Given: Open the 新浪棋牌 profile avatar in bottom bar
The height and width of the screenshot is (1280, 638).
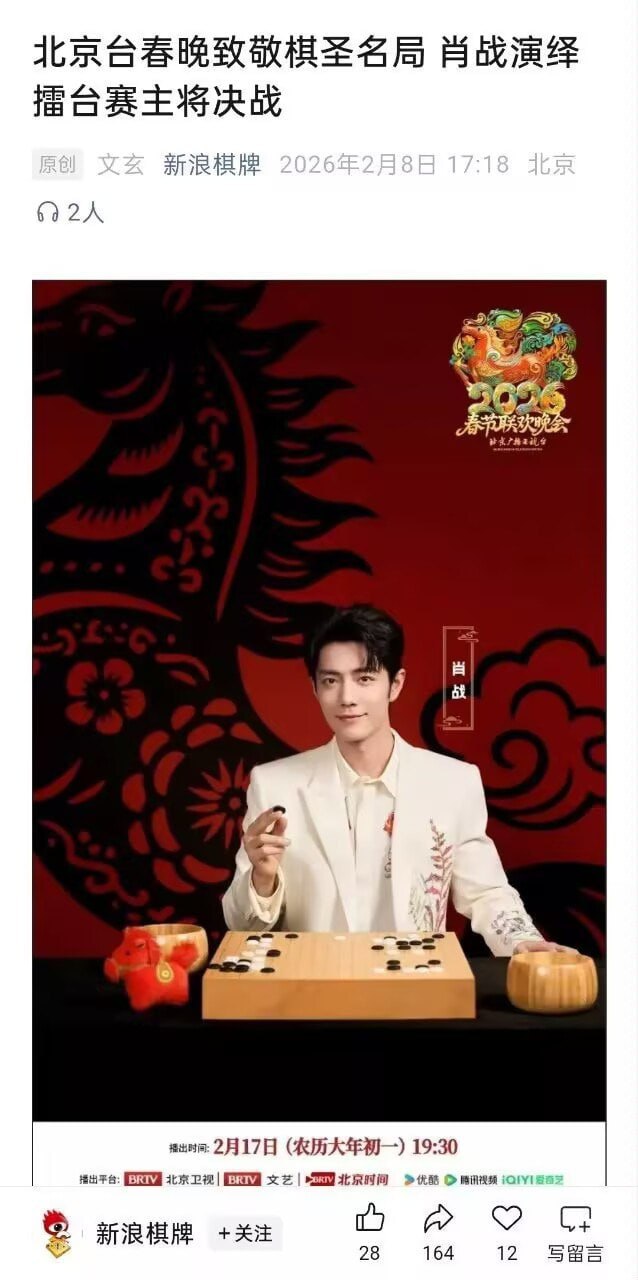Looking at the screenshot, I should (x=57, y=1233).
